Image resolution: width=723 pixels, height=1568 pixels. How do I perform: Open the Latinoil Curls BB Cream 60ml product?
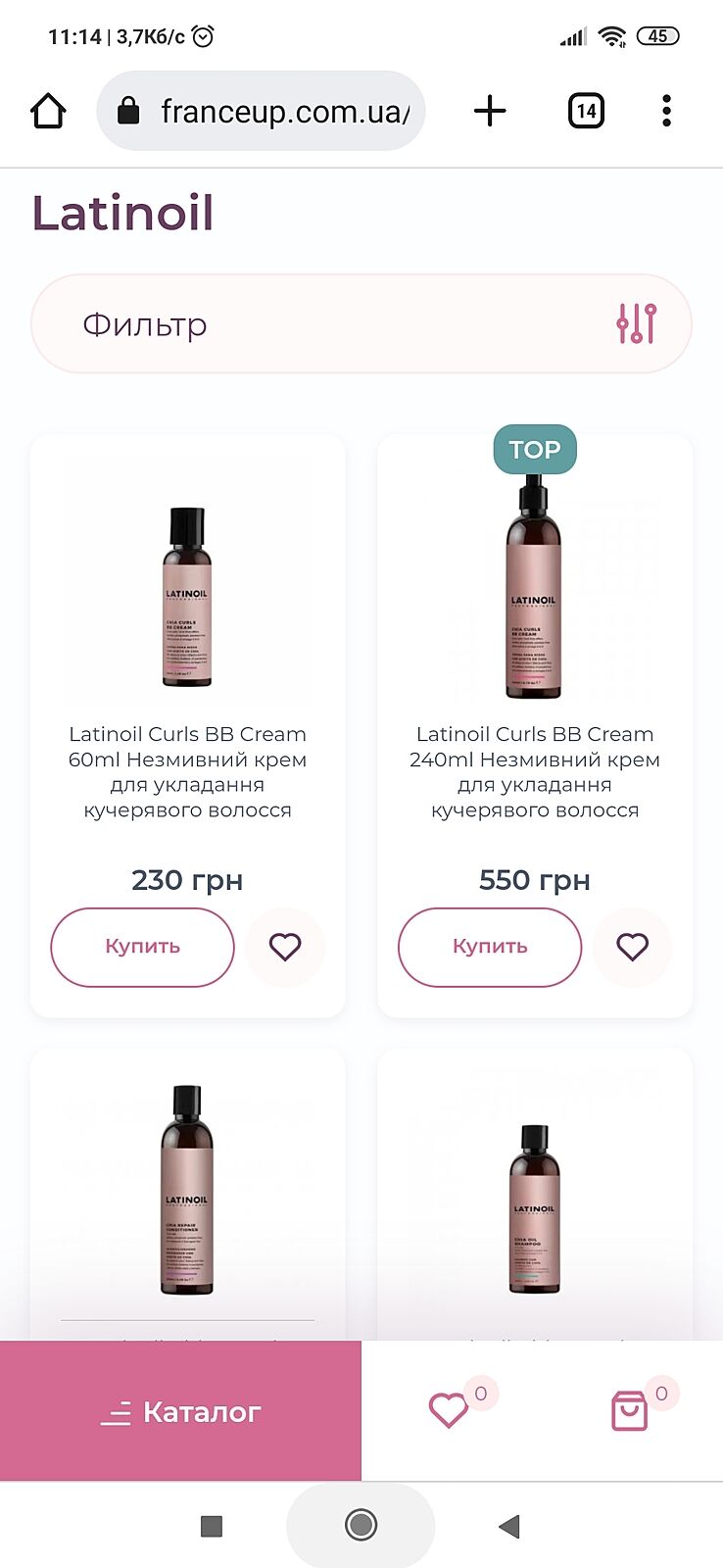point(187,771)
